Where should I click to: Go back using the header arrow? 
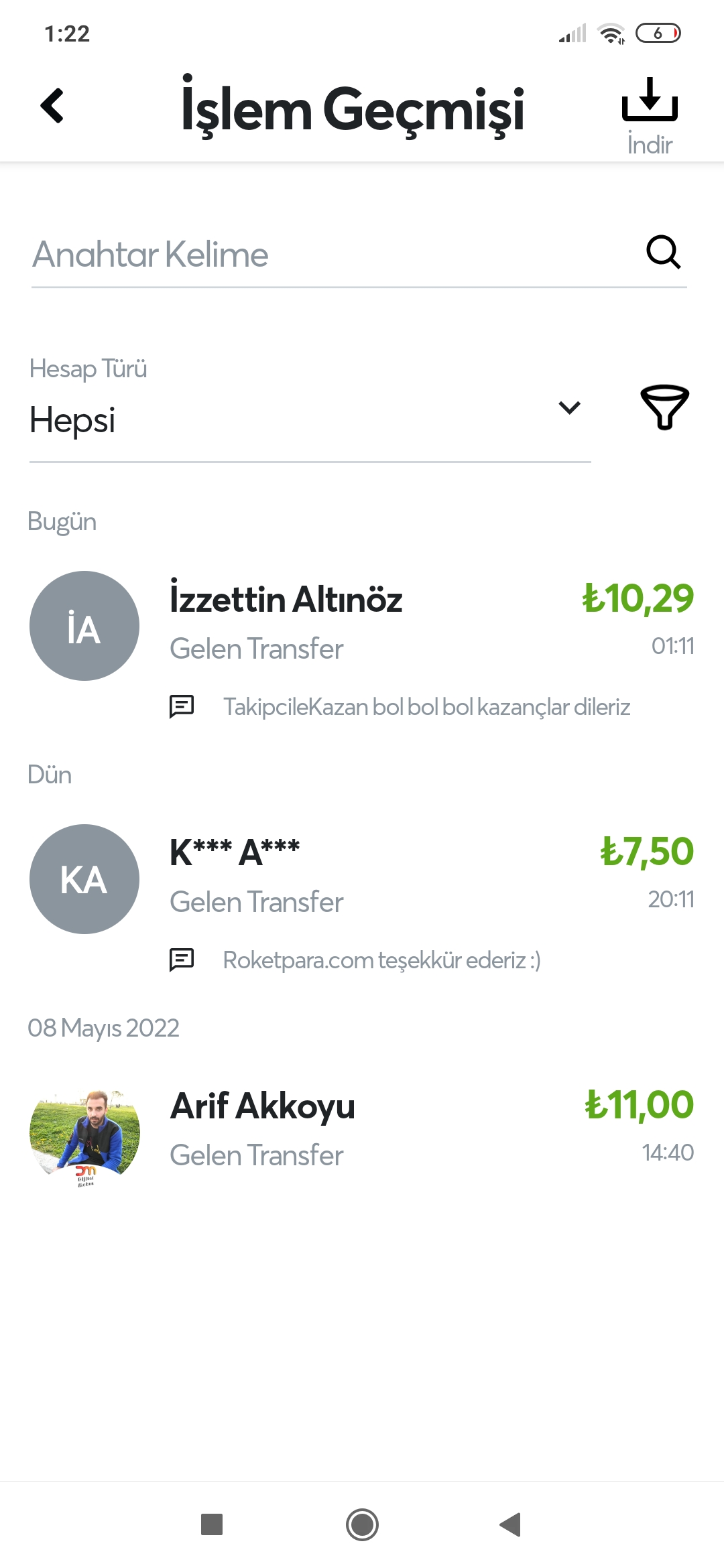tap(52, 106)
